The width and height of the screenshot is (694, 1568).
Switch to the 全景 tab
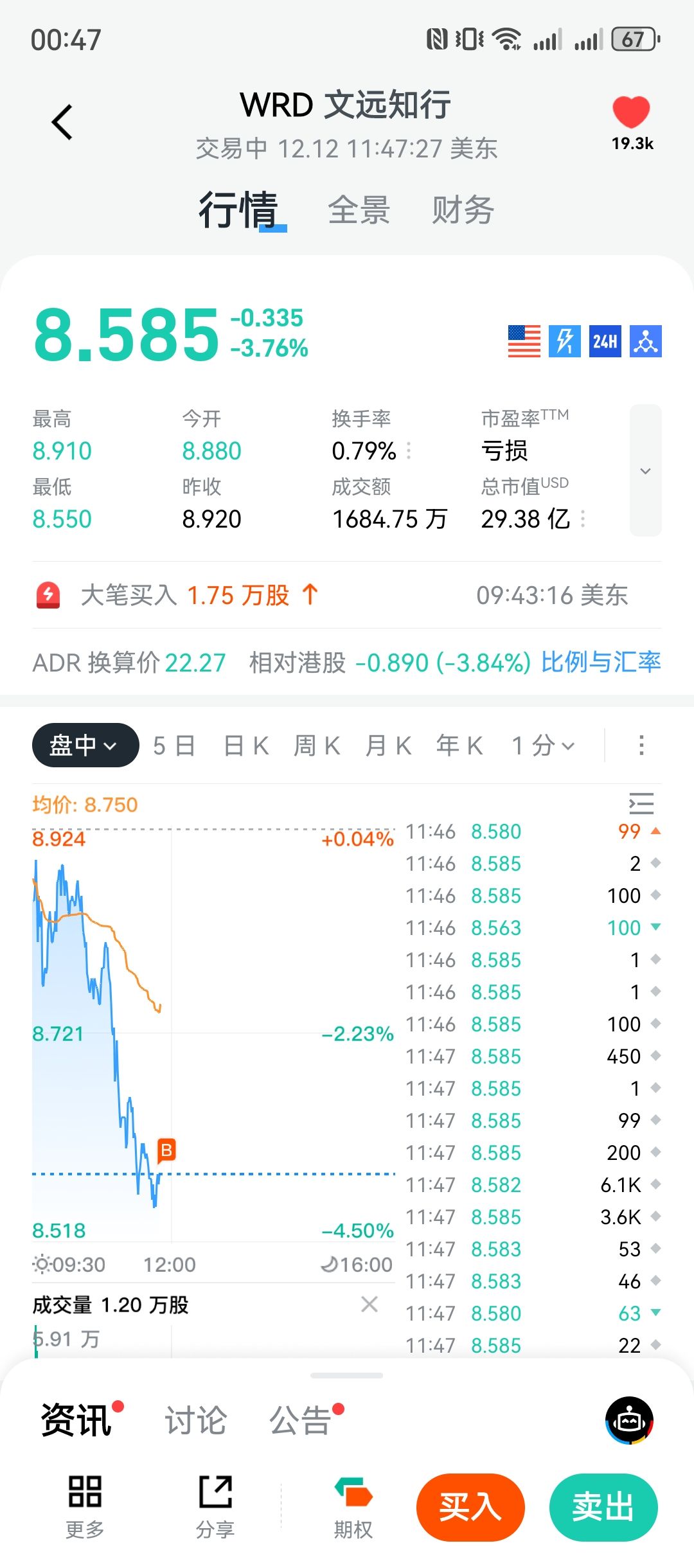point(359,210)
